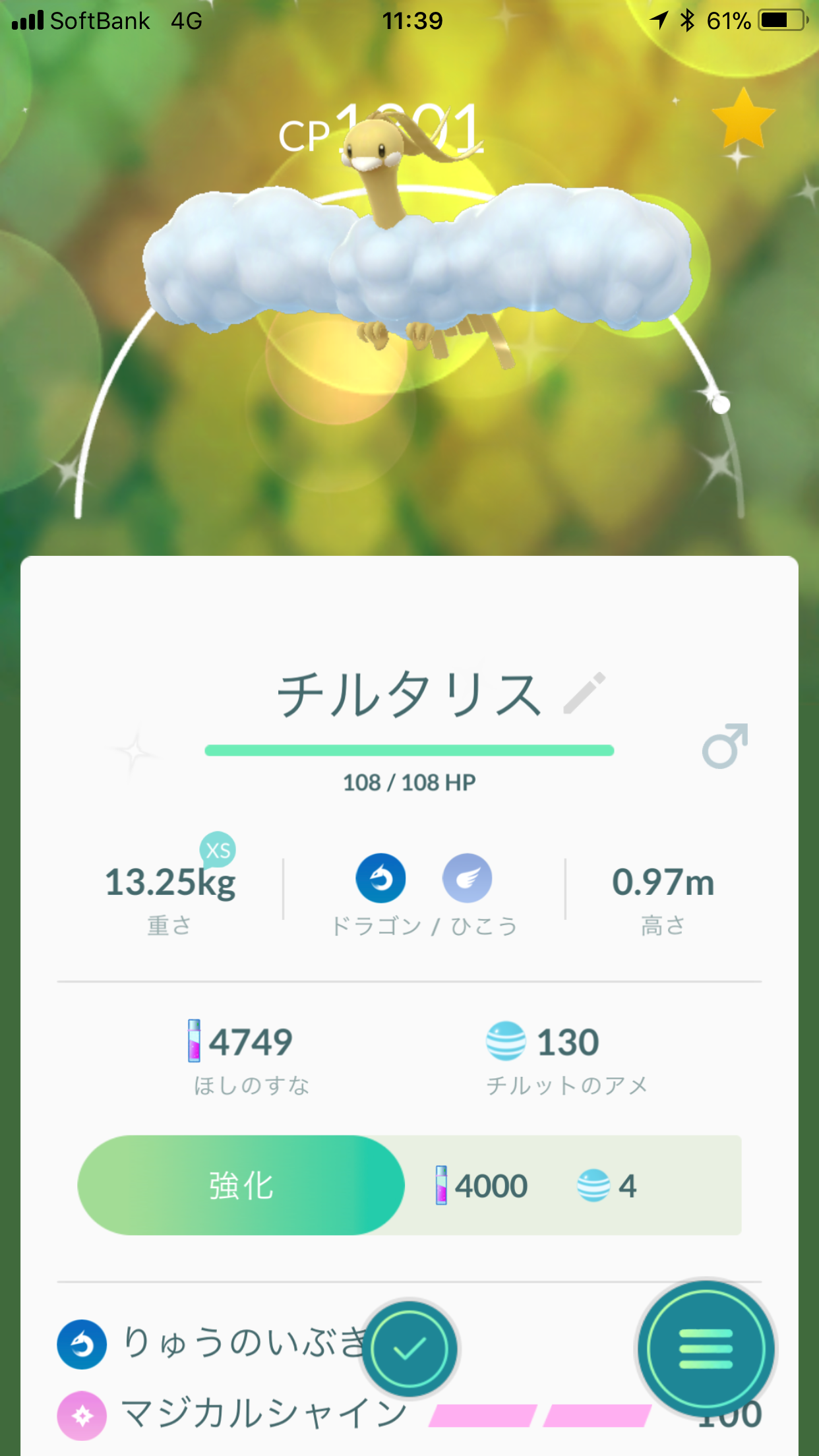The width and height of the screenshot is (819, 1456).
Task: Edit the チルタリス nickname with the pencil
Action: point(584,693)
